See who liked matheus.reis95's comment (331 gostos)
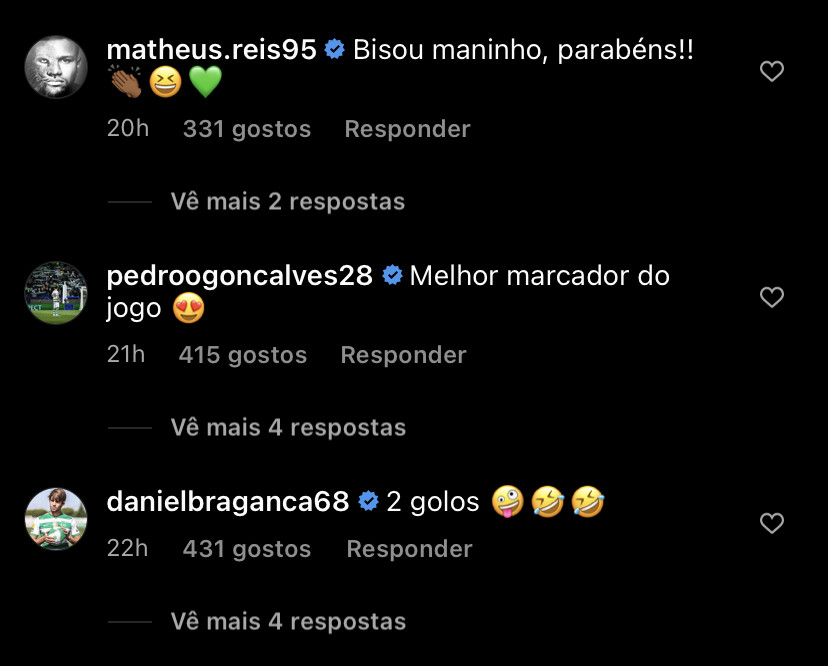The image size is (828, 666). (x=246, y=129)
